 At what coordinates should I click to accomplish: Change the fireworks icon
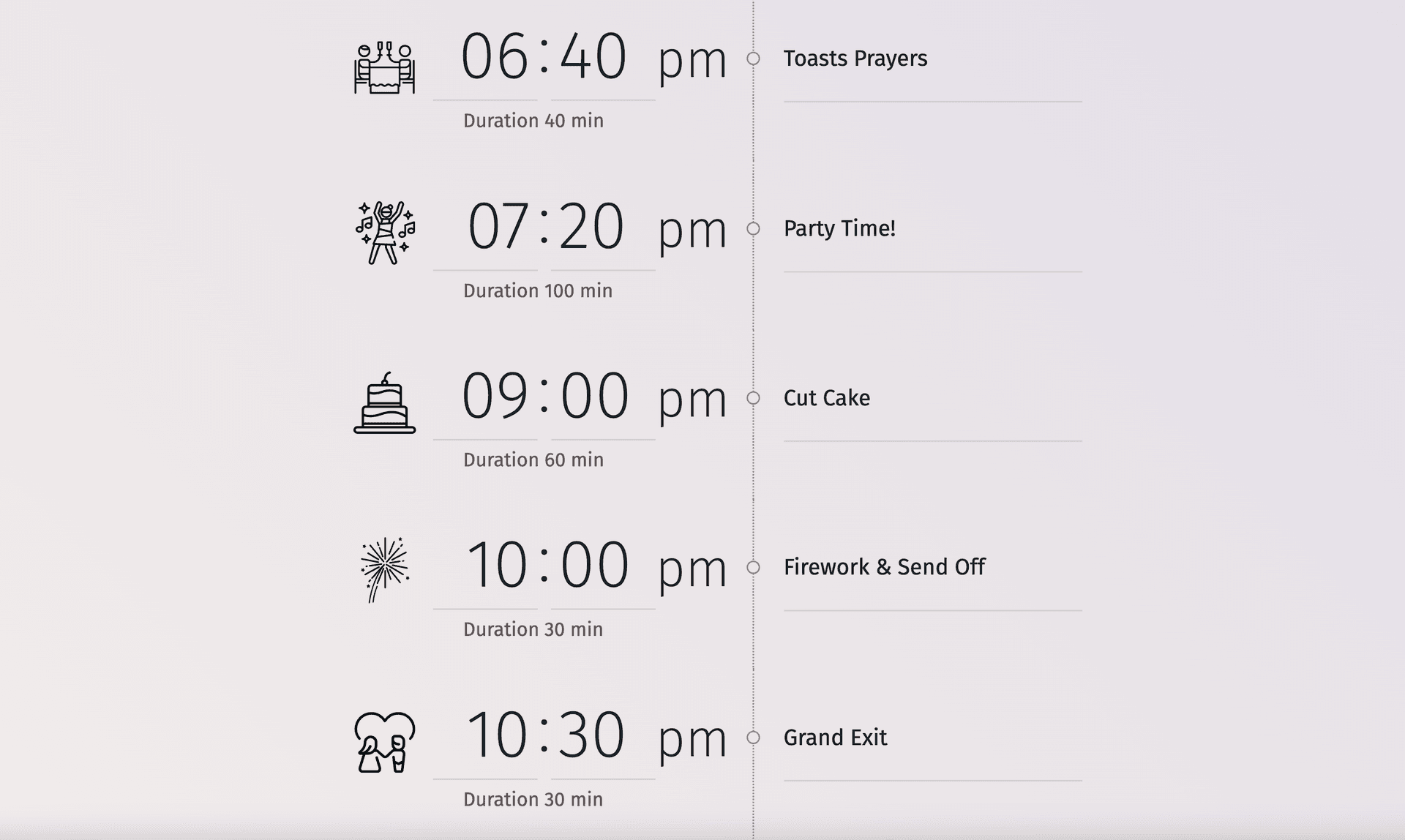[x=385, y=569]
